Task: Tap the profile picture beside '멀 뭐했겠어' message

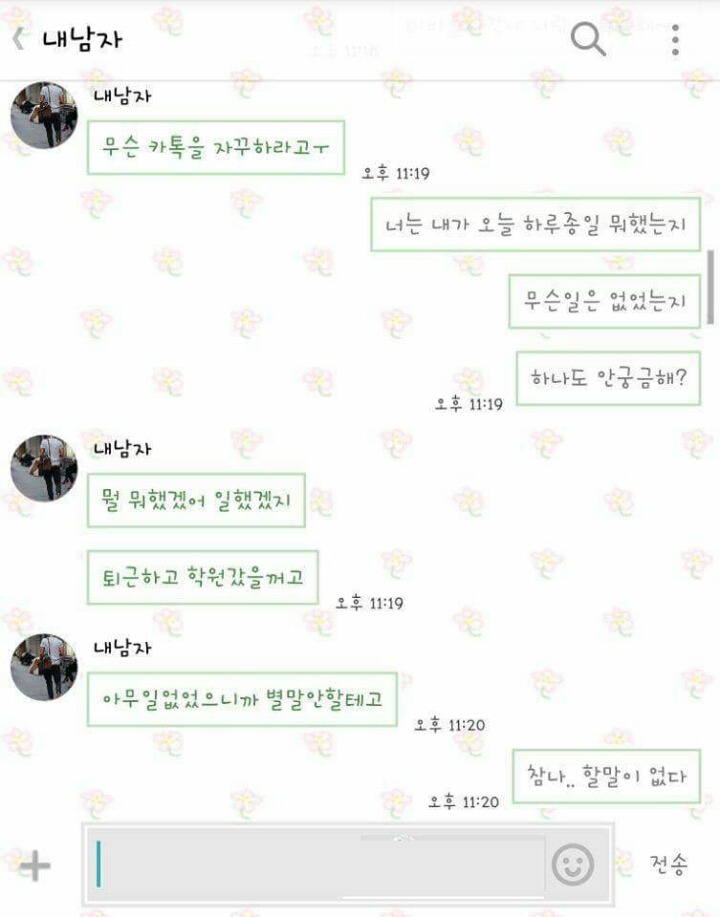Action: pos(43,470)
